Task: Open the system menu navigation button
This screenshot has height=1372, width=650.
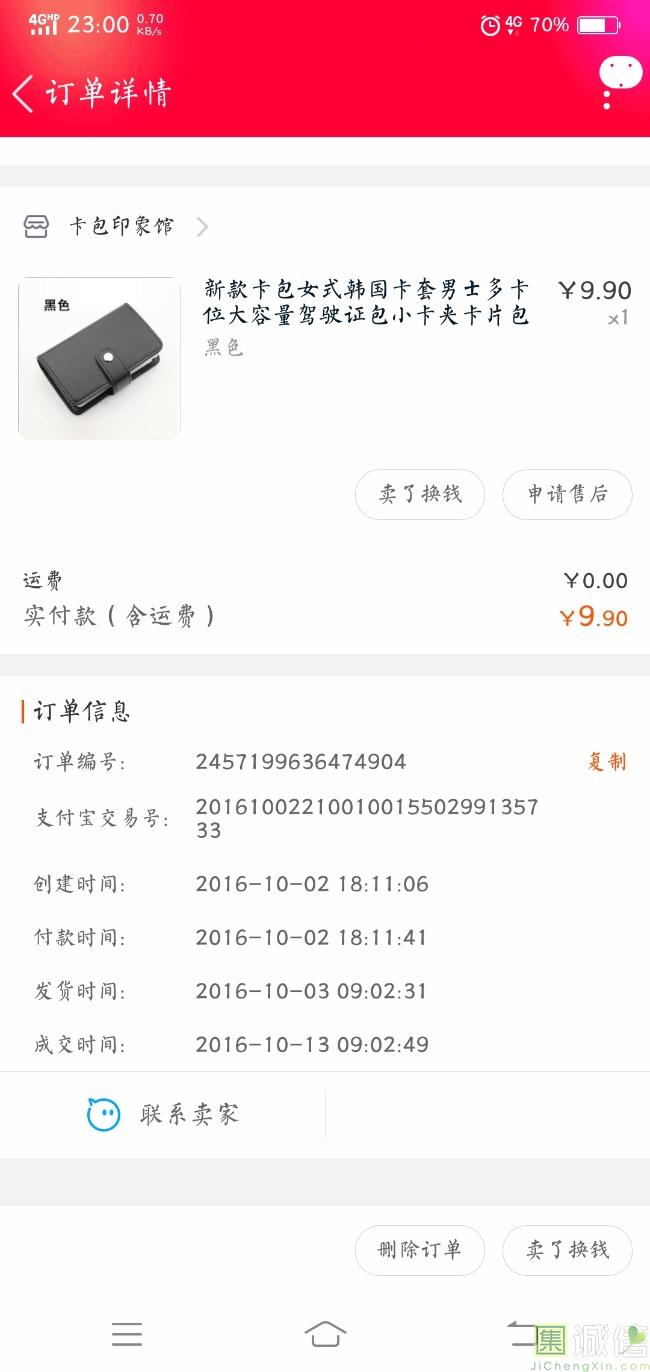Action: [x=127, y=1334]
